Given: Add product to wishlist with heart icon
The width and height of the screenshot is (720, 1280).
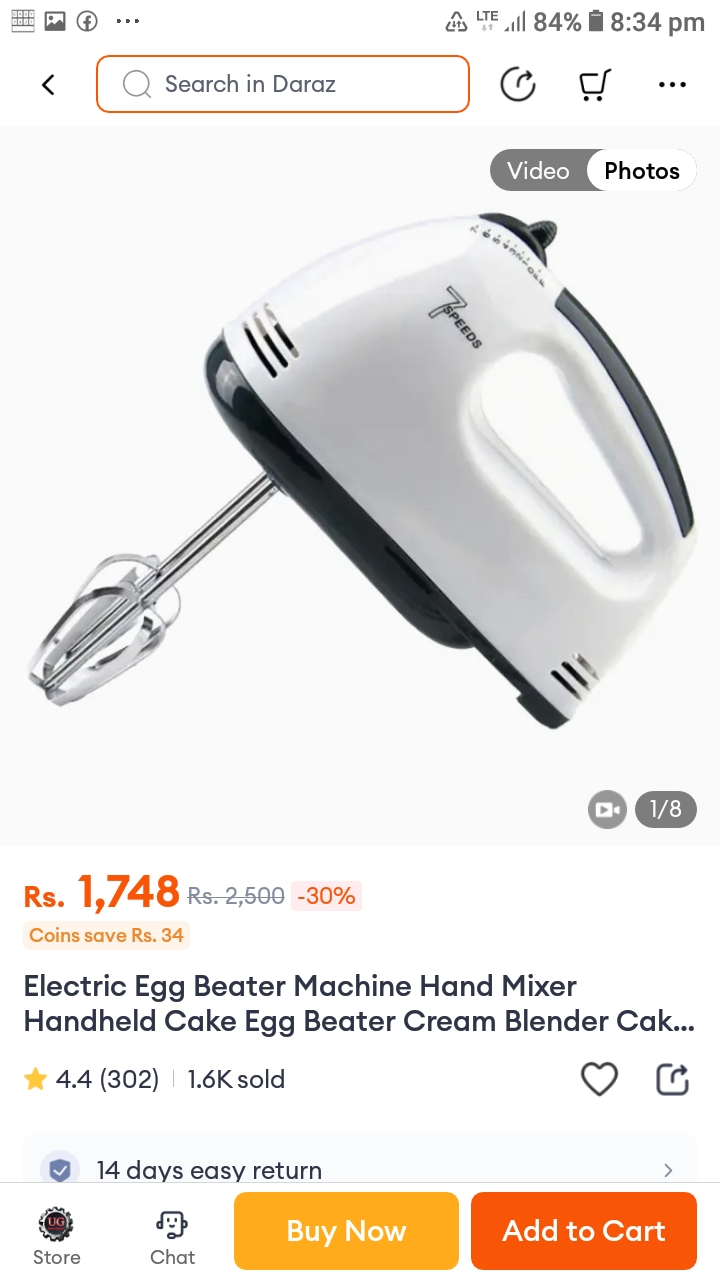Looking at the screenshot, I should click(x=599, y=1079).
